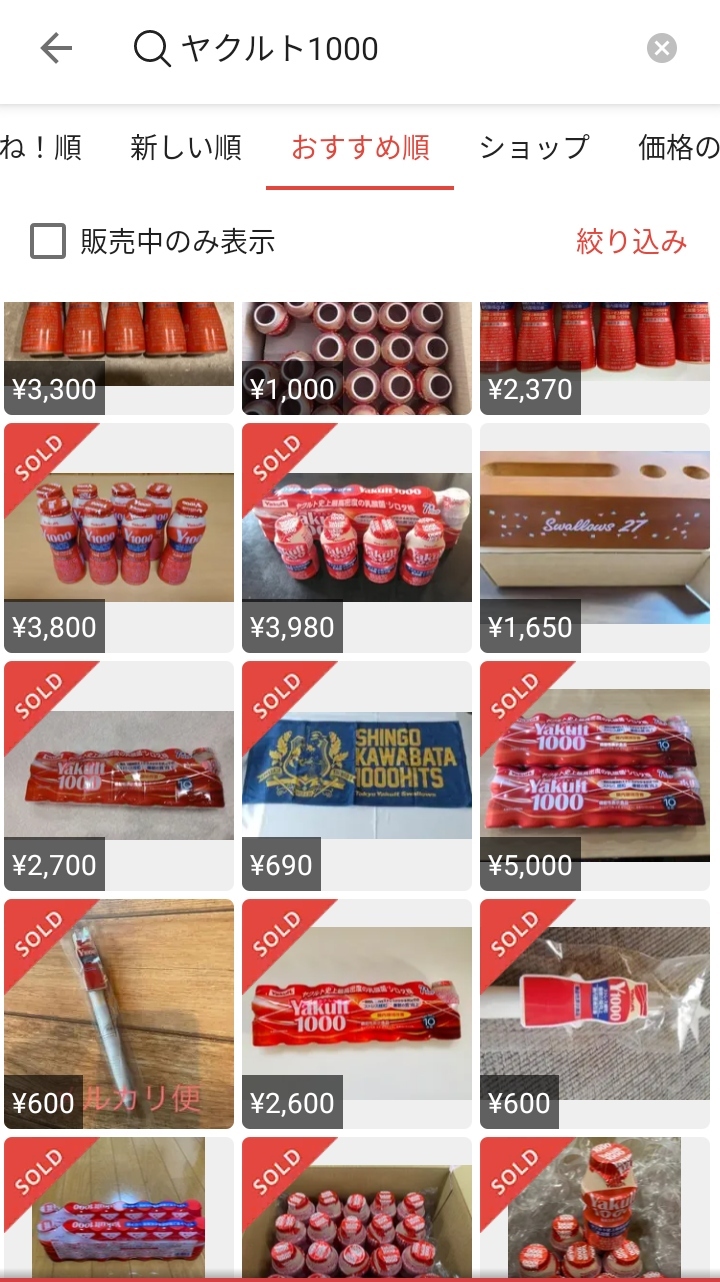This screenshot has width=720, height=1282.
Task: View the ¥690 Shingo Kawabata towel
Action: (x=356, y=775)
